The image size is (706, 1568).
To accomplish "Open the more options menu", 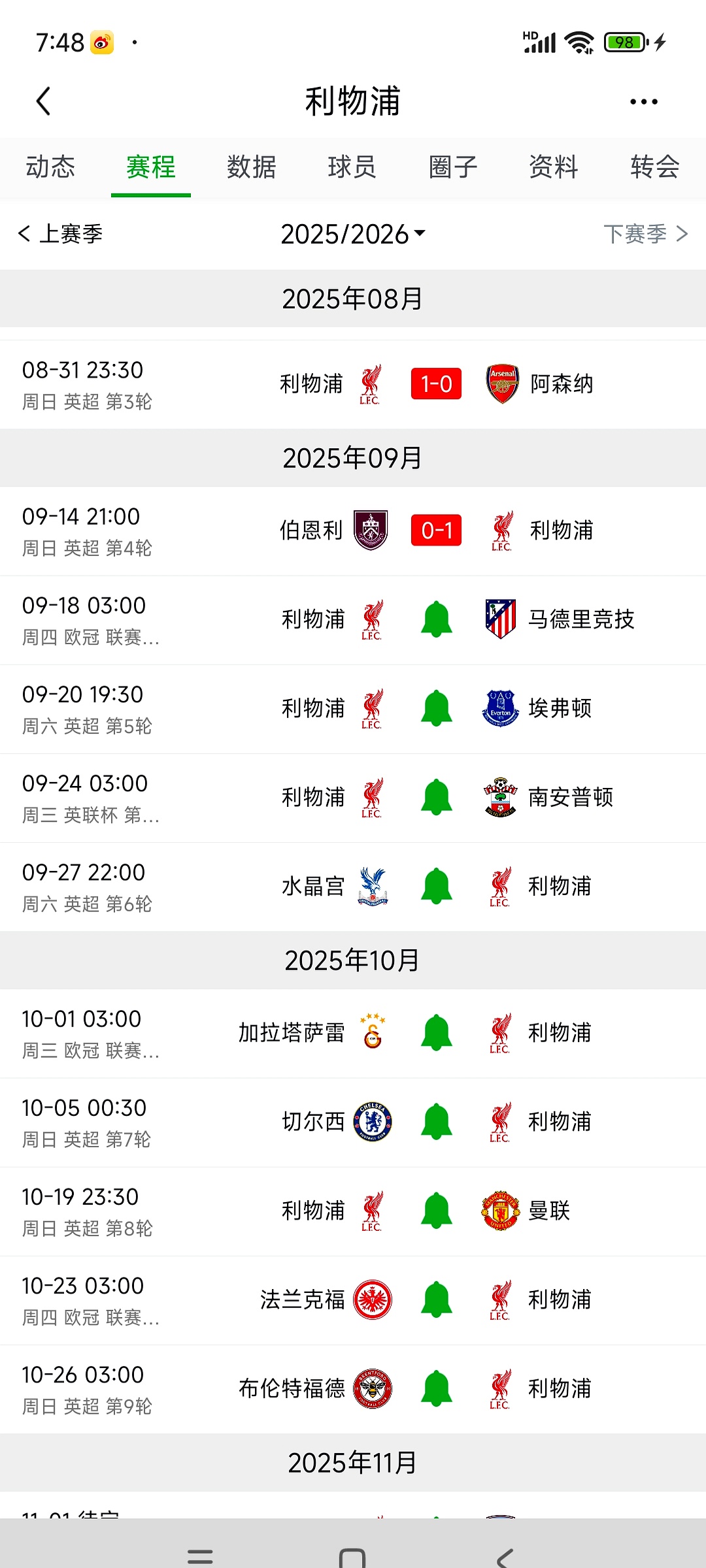I will click(643, 101).
